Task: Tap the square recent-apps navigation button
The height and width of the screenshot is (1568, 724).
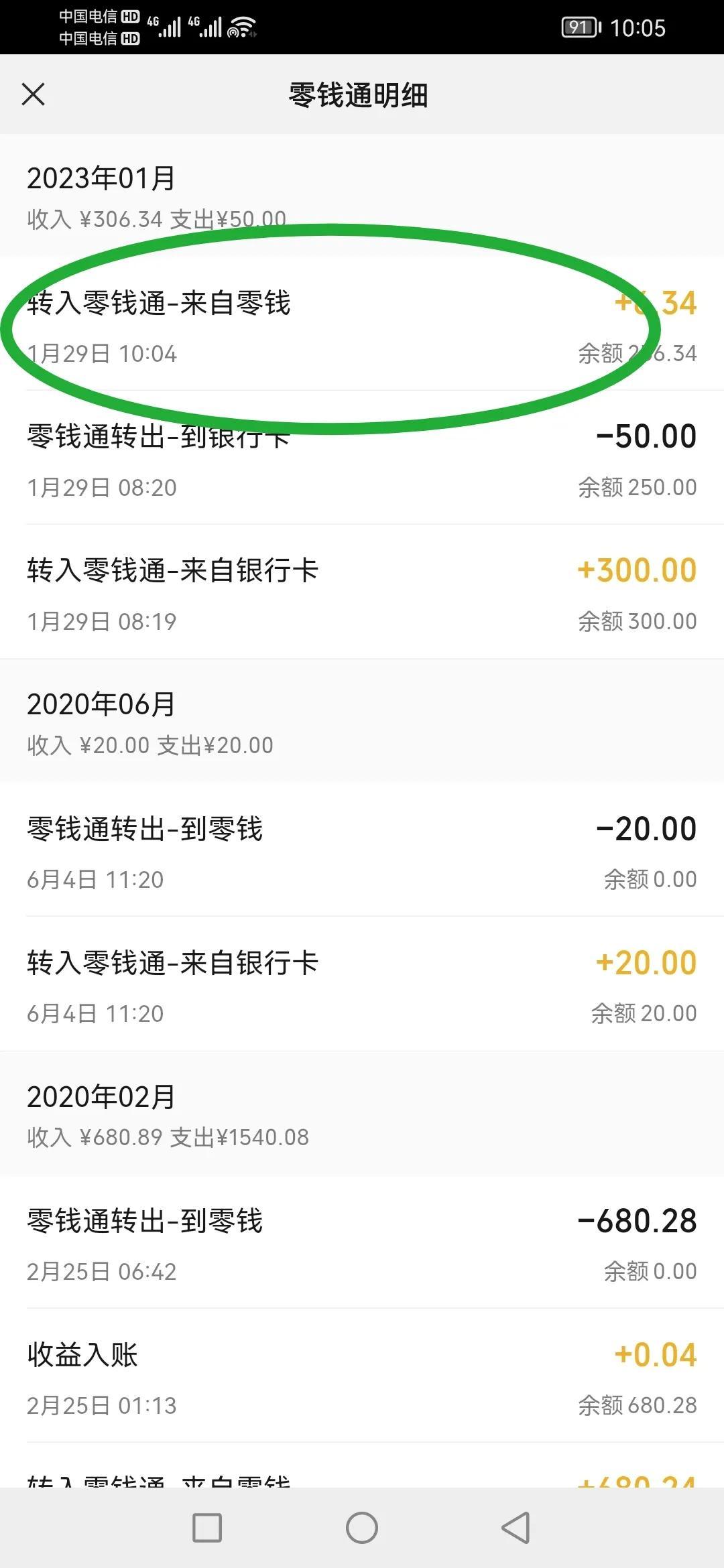Action: [208, 1530]
